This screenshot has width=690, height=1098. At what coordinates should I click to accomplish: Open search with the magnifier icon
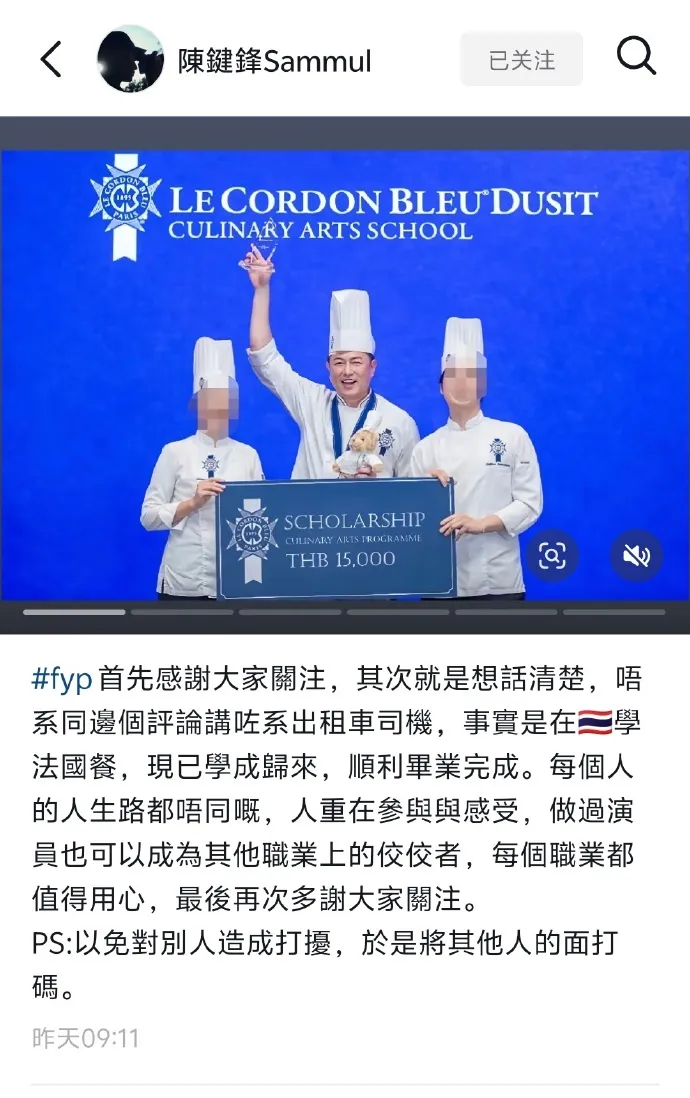636,58
